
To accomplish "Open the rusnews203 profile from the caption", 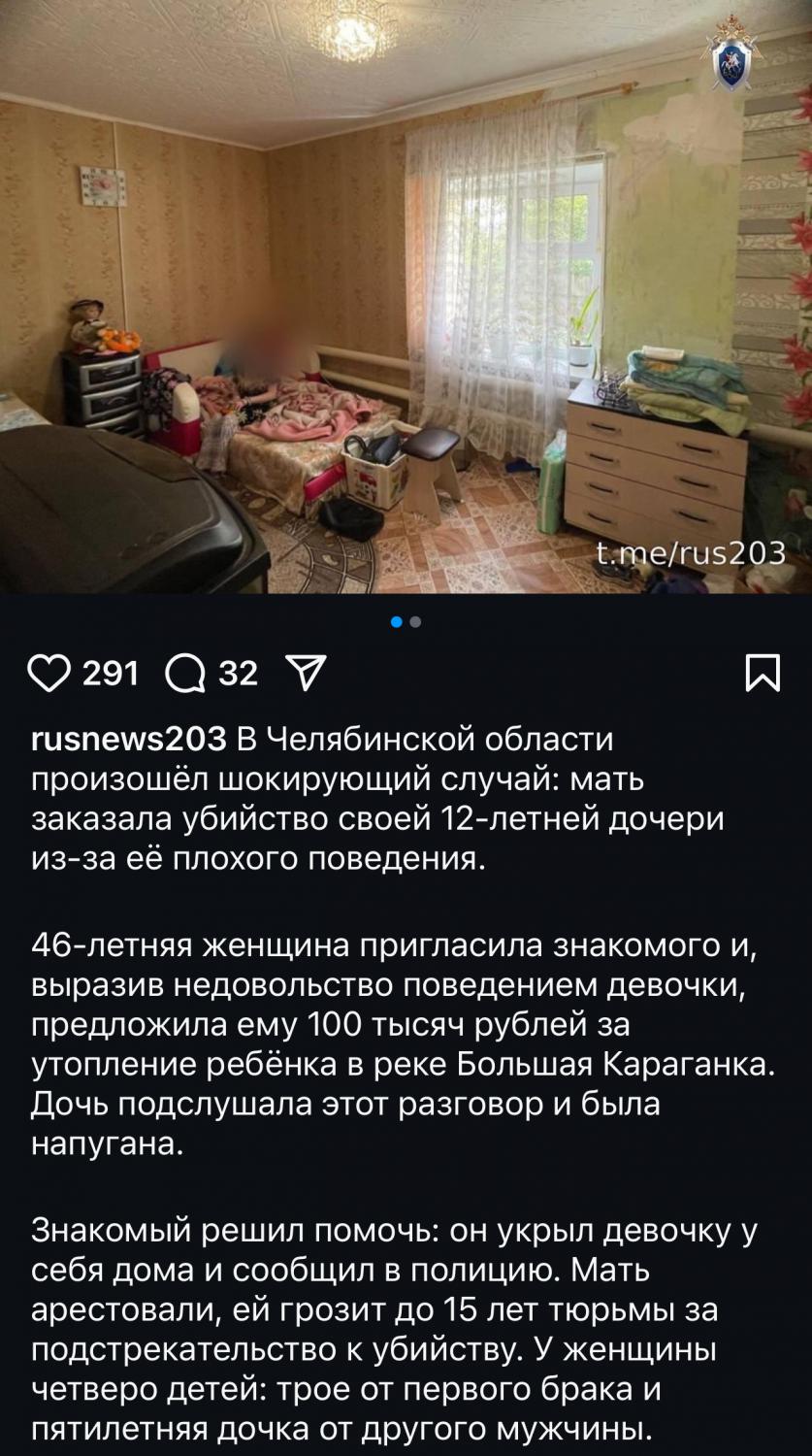I will (x=128, y=739).
